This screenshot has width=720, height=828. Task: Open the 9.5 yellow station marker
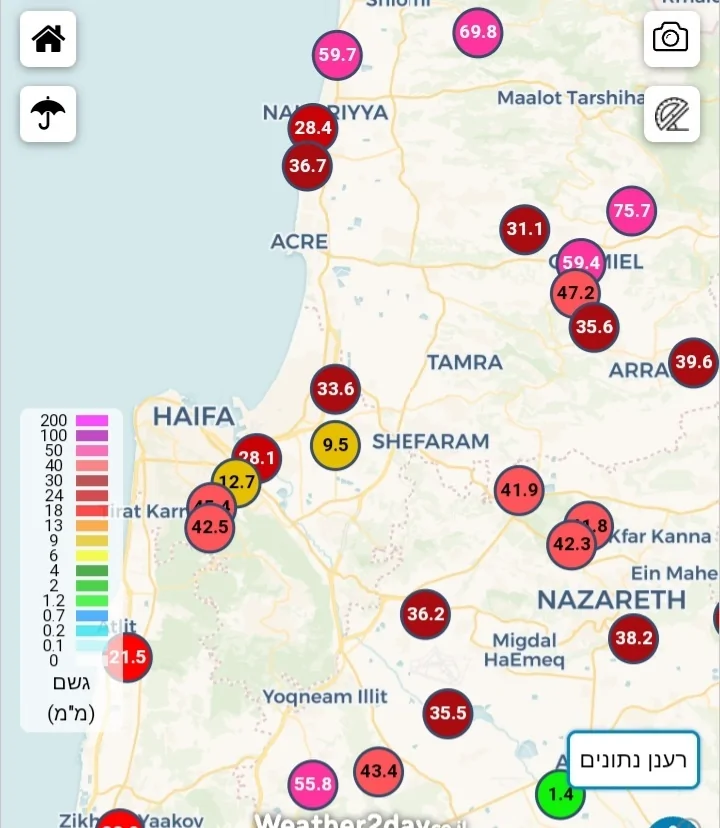(x=336, y=445)
